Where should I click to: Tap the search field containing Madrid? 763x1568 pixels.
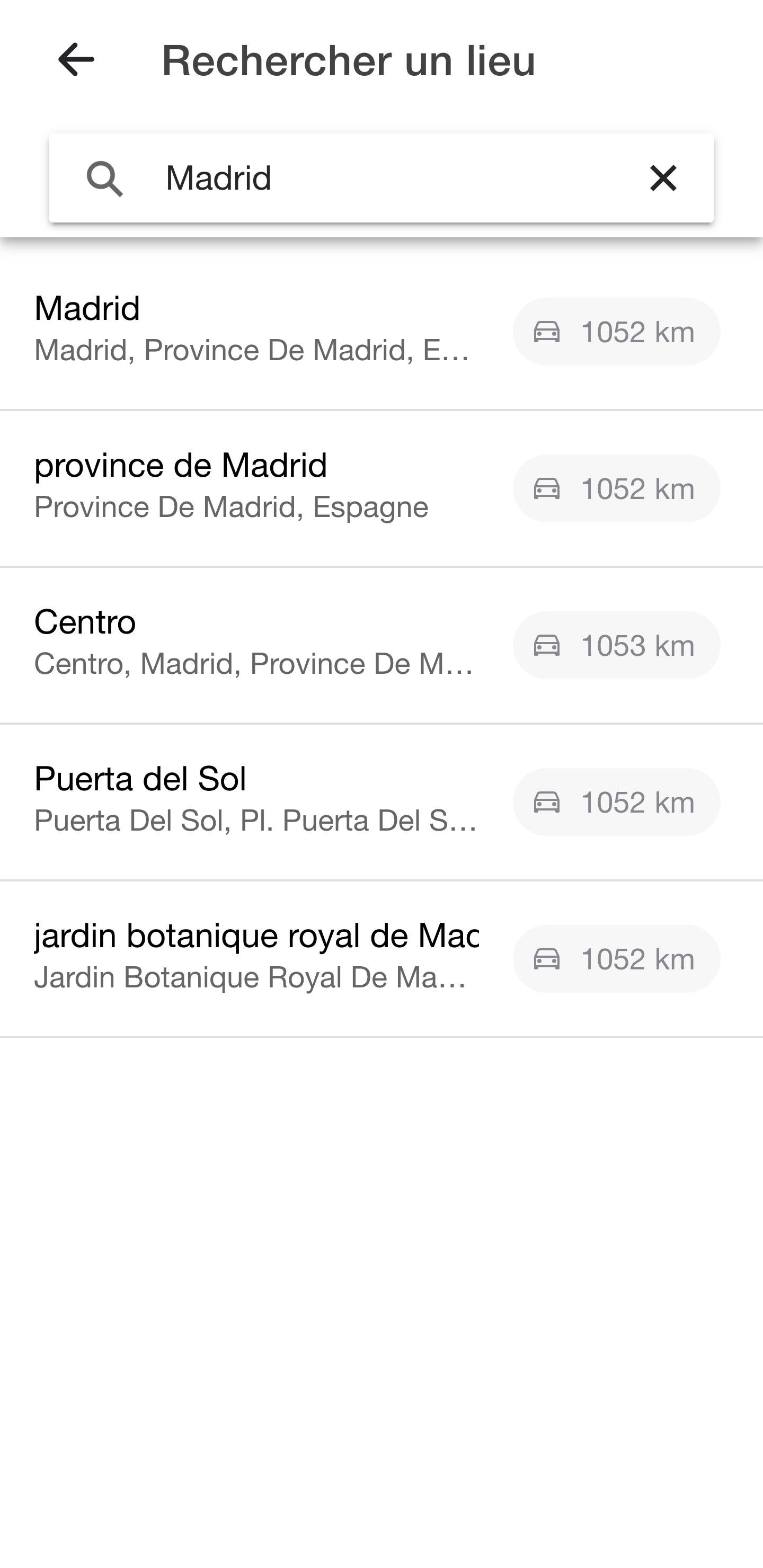click(x=381, y=178)
